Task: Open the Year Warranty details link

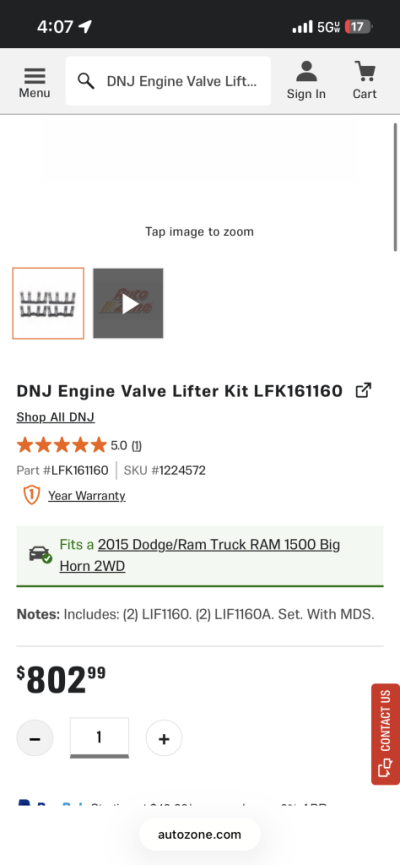Action: tap(87, 495)
